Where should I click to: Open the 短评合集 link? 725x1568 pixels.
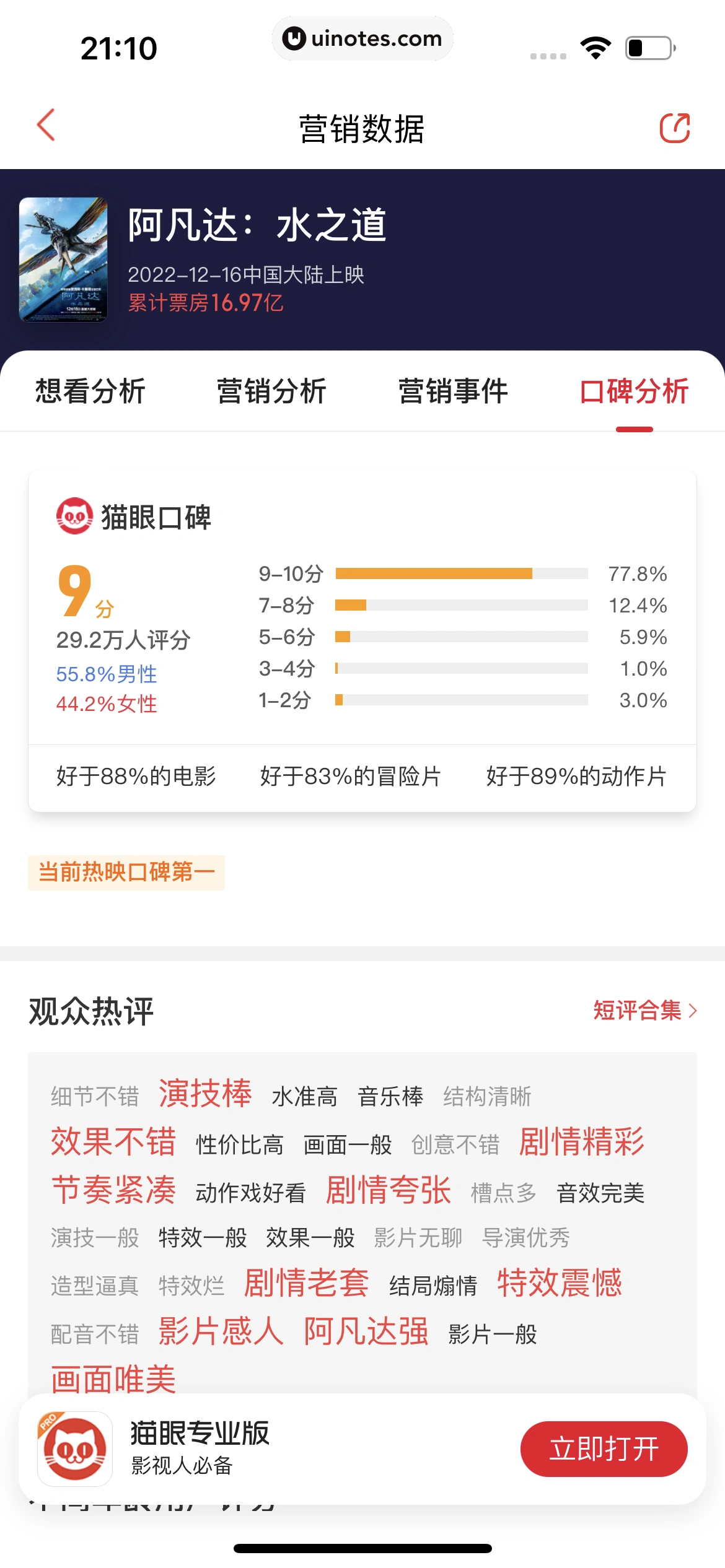pos(644,1011)
